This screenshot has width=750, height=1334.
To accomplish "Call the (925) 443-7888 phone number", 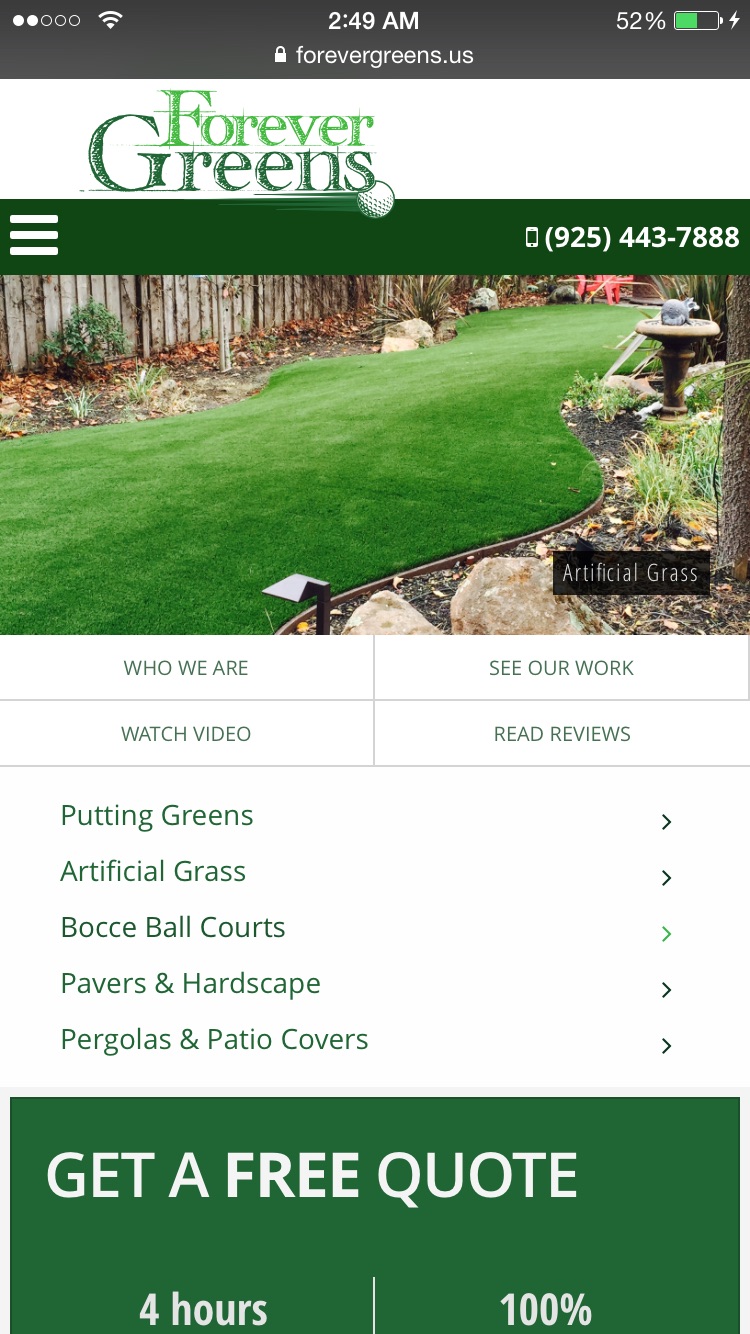I will [x=632, y=237].
